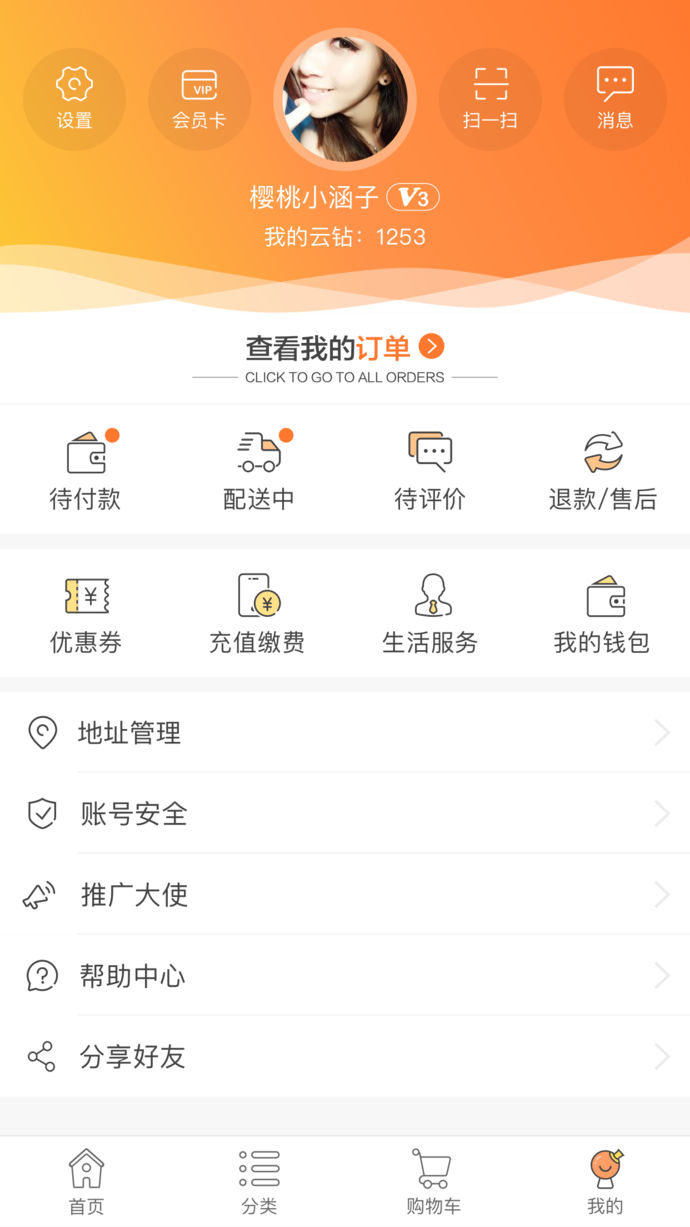This screenshot has width=690, height=1227.
Task: Open 优惠券 coupons
Action: [86, 614]
